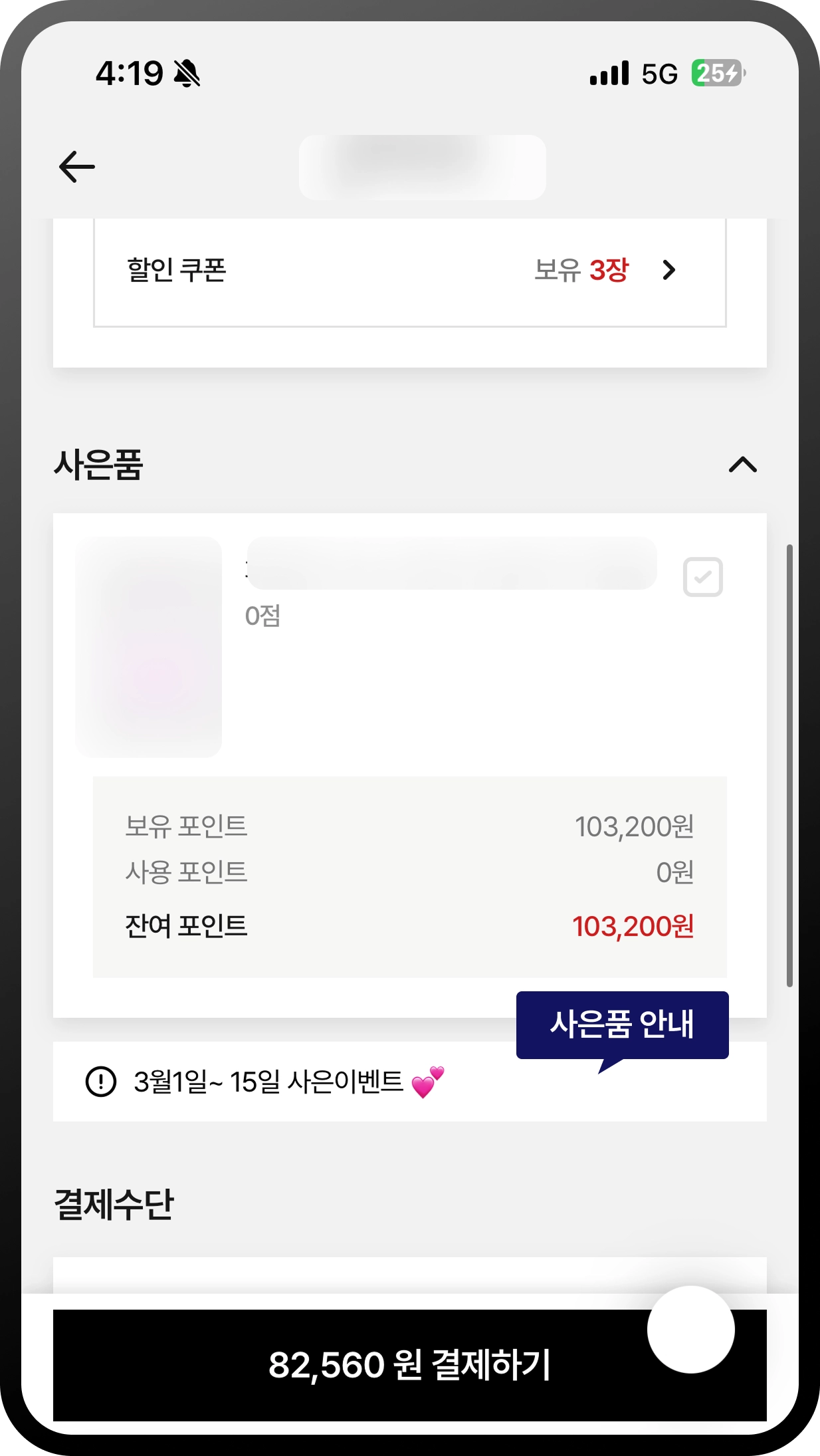Viewport: 820px width, 1456px height.
Task: Collapse the 사은품 section
Action: point(742,465)
